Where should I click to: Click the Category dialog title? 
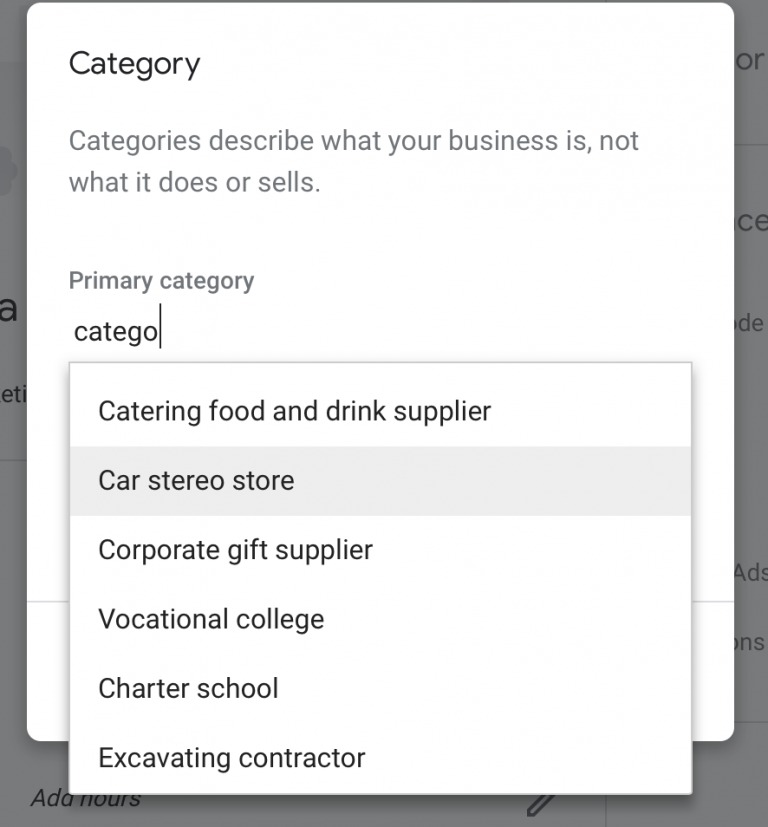(136, 63)
